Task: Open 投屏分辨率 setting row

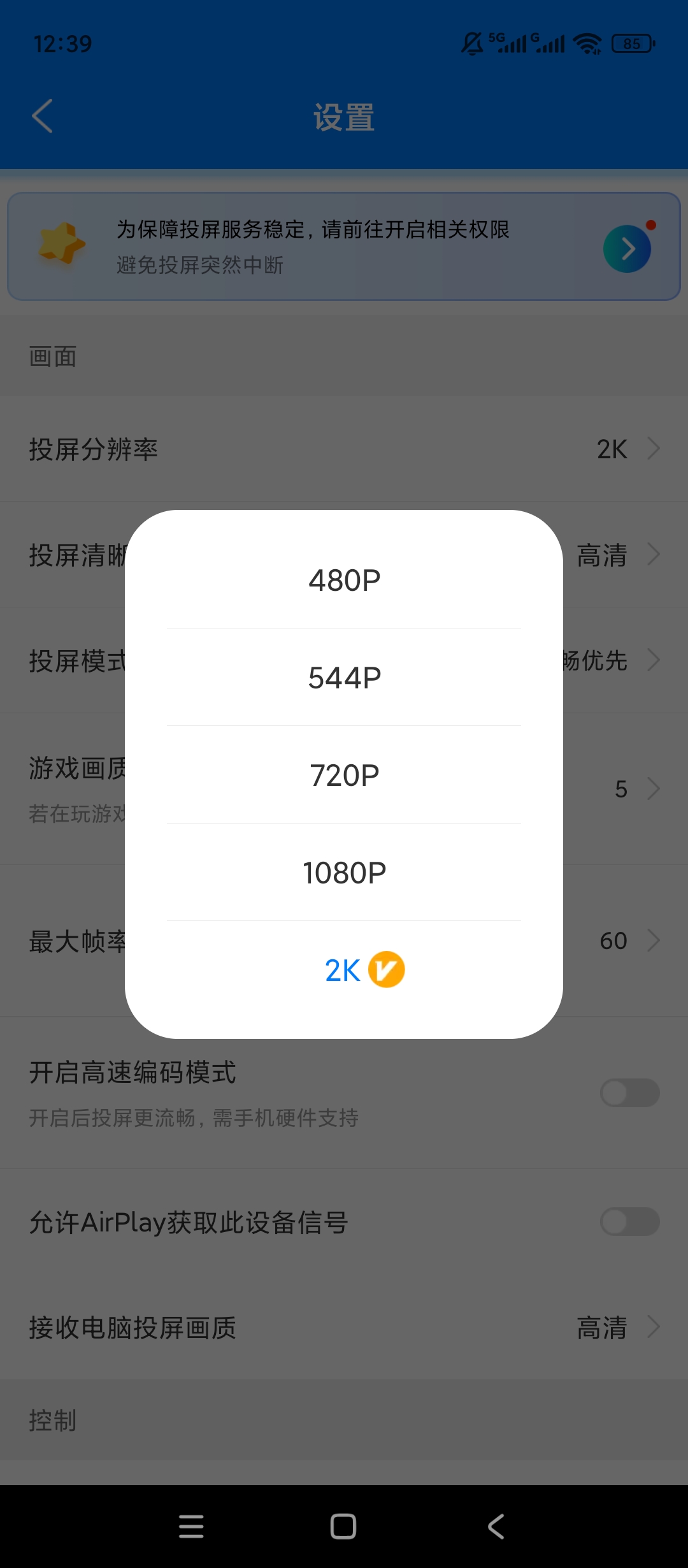Action: click(x=344, y=449)
